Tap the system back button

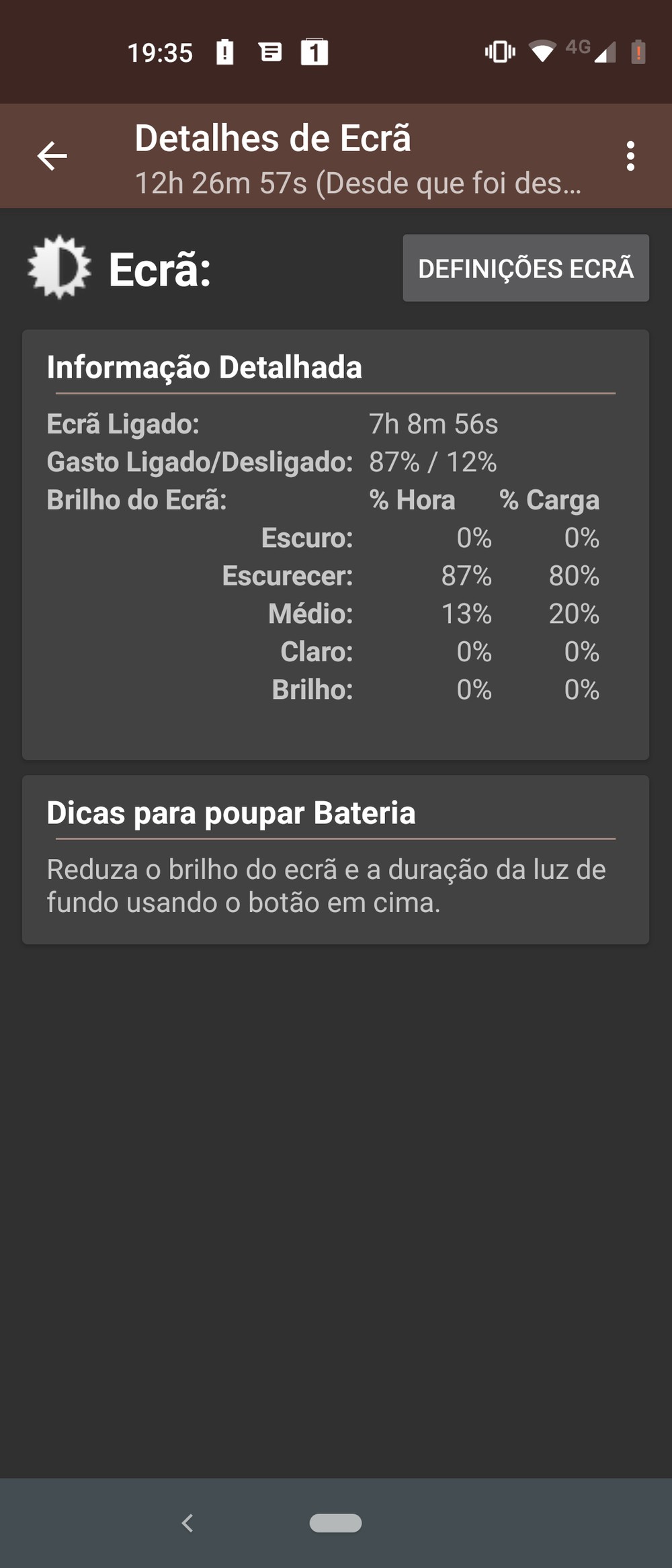click(187, 1522)
